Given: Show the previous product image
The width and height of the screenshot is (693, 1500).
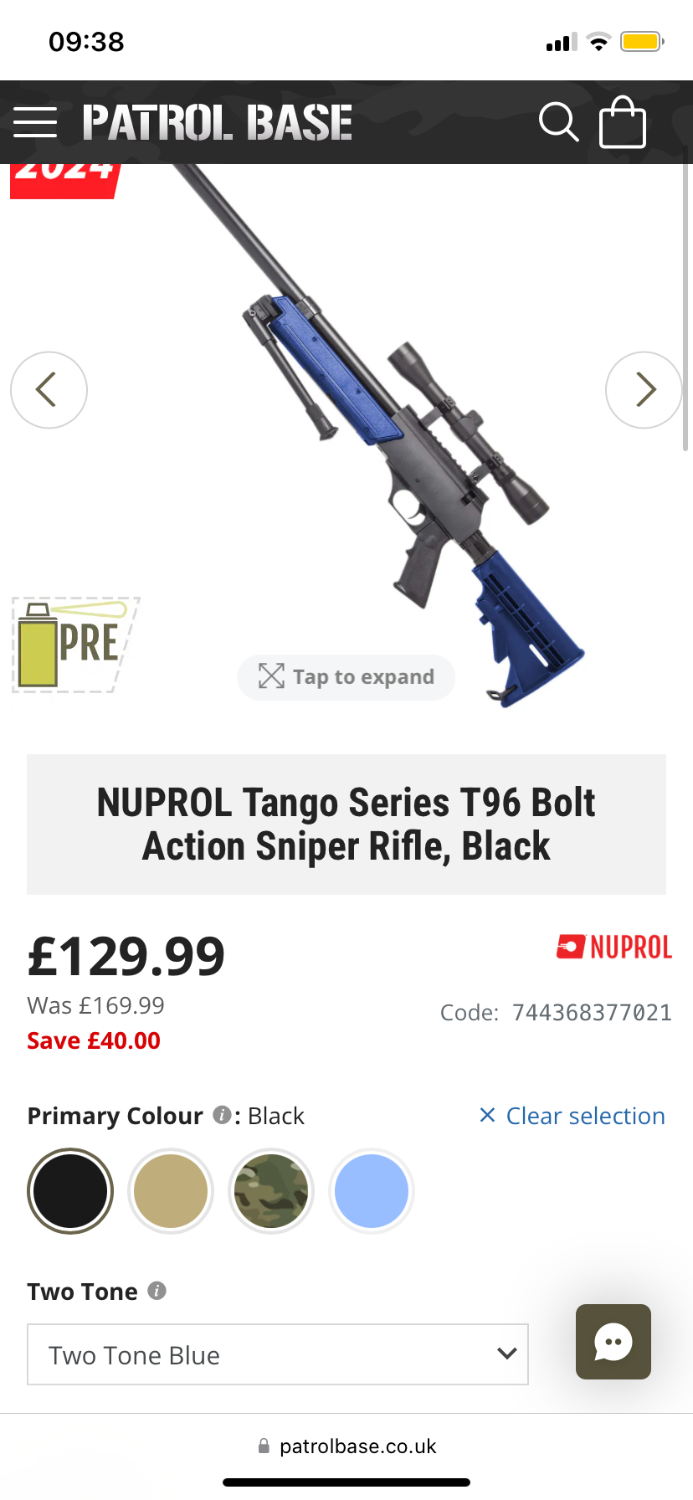Looking at the screenshot, I should (x=49, y=390).
